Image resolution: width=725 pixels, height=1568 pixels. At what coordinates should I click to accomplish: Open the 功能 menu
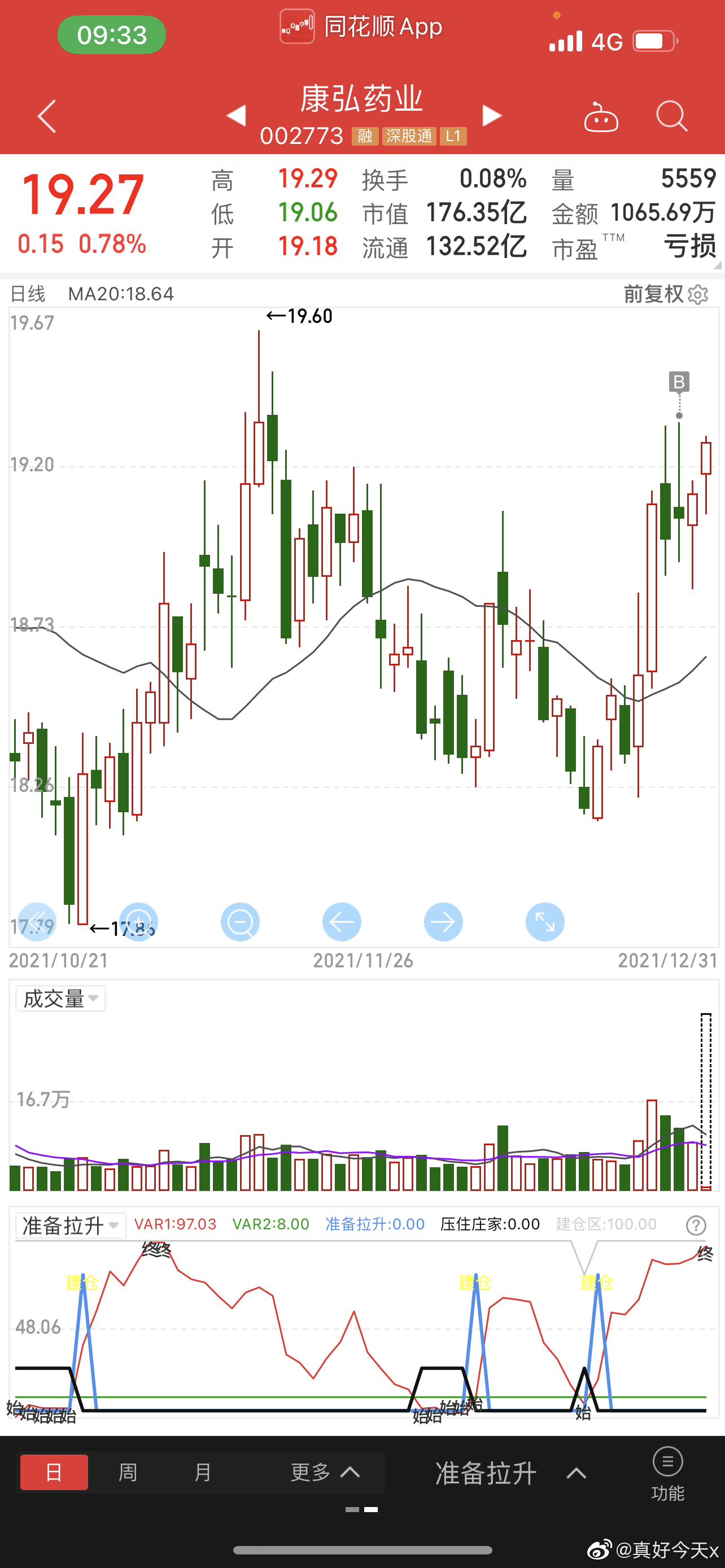pyautogui.click(x=668, y=1473)
